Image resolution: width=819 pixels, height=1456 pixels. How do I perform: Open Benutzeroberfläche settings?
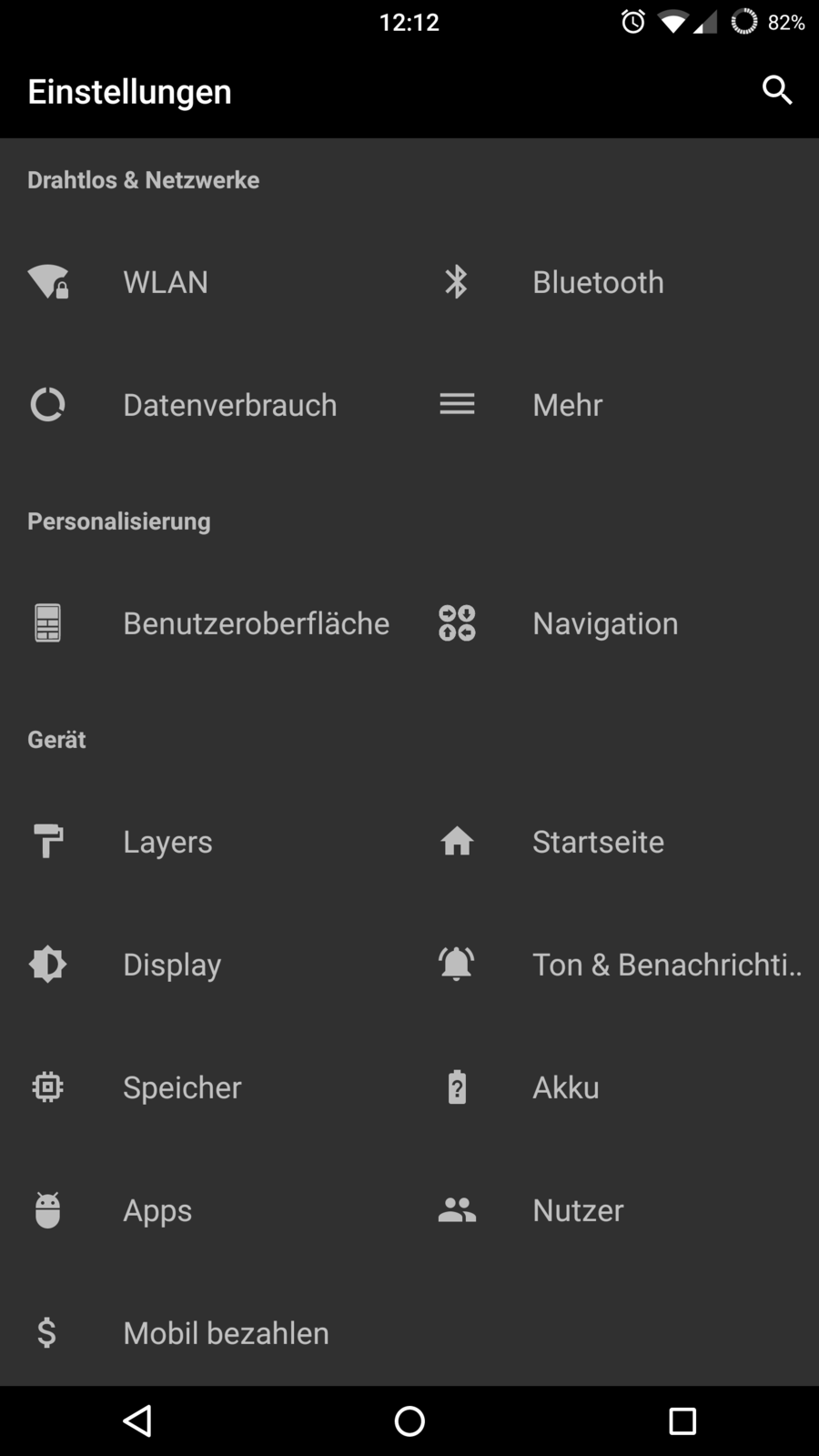(x=256, y=623)
